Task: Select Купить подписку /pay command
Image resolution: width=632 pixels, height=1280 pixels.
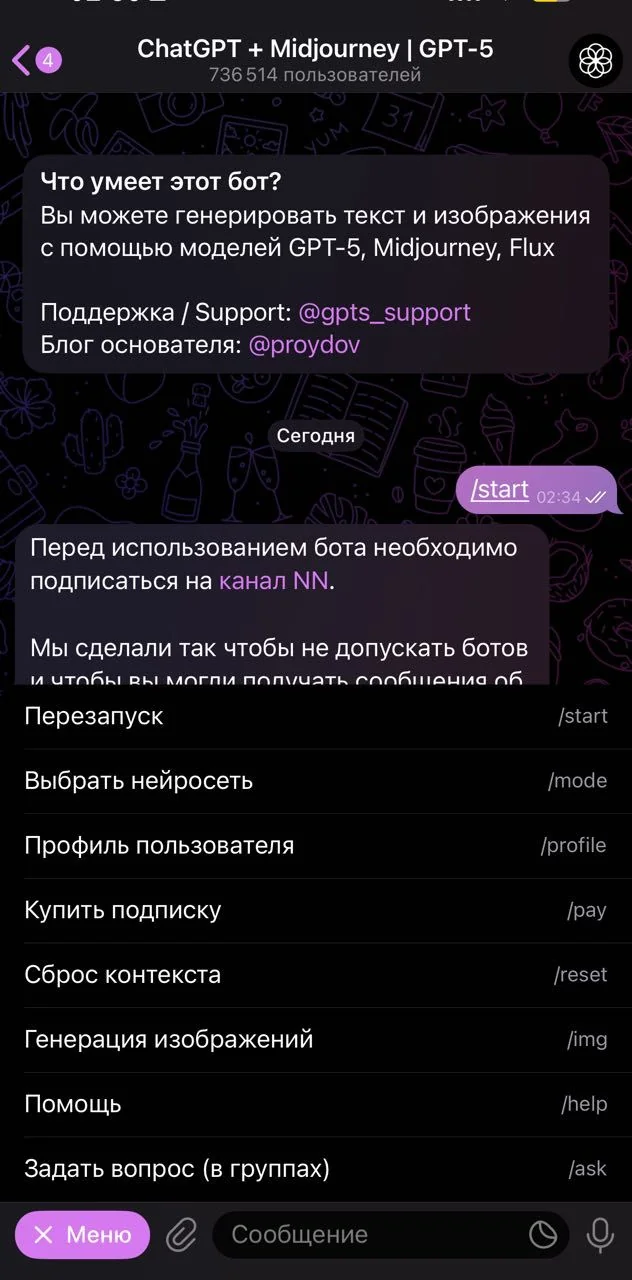Action: [316, 910]
